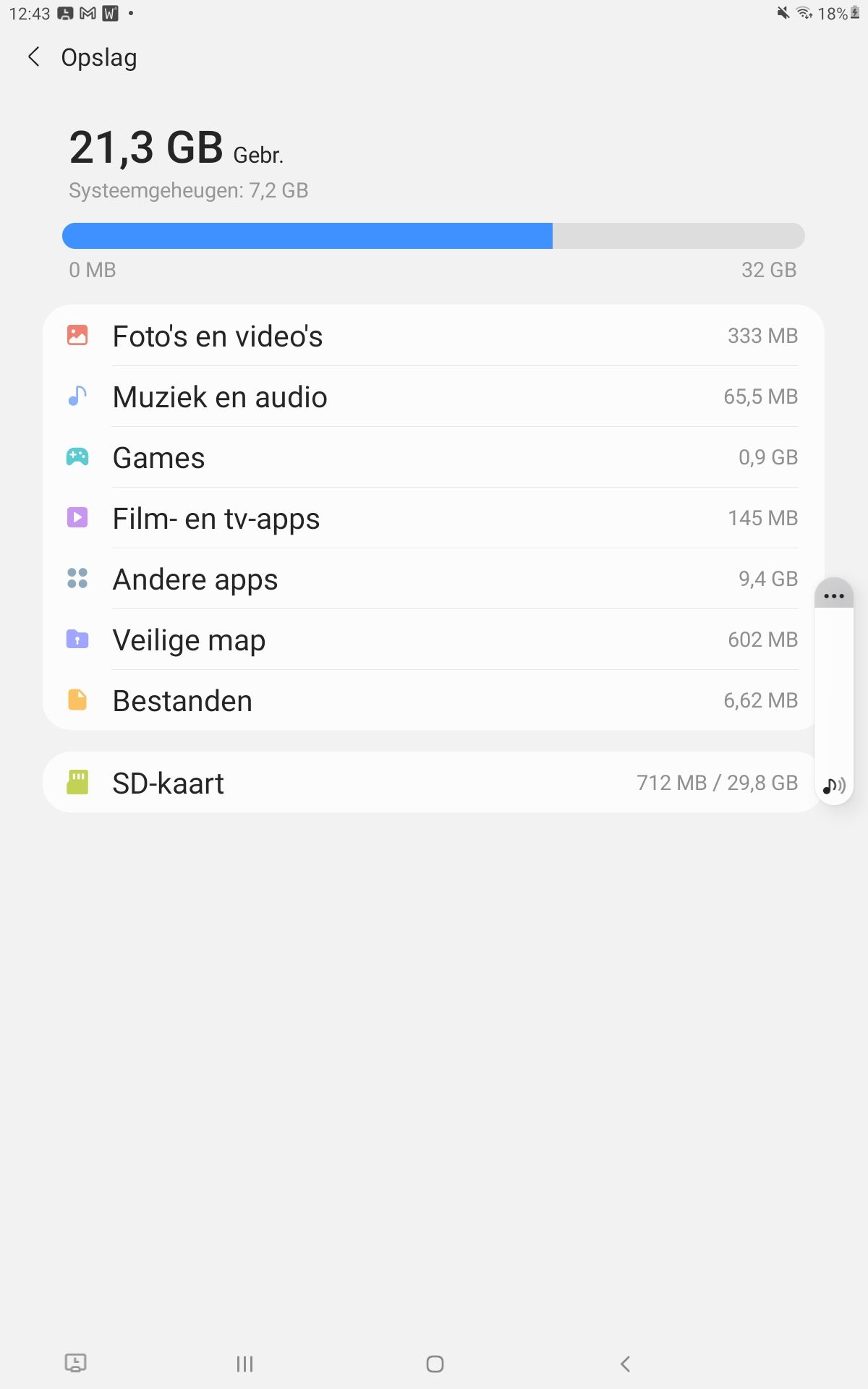This screenshot has width=868, height=1389.
Task: Select the Bestanden document icon
Action: pos(78,700)
